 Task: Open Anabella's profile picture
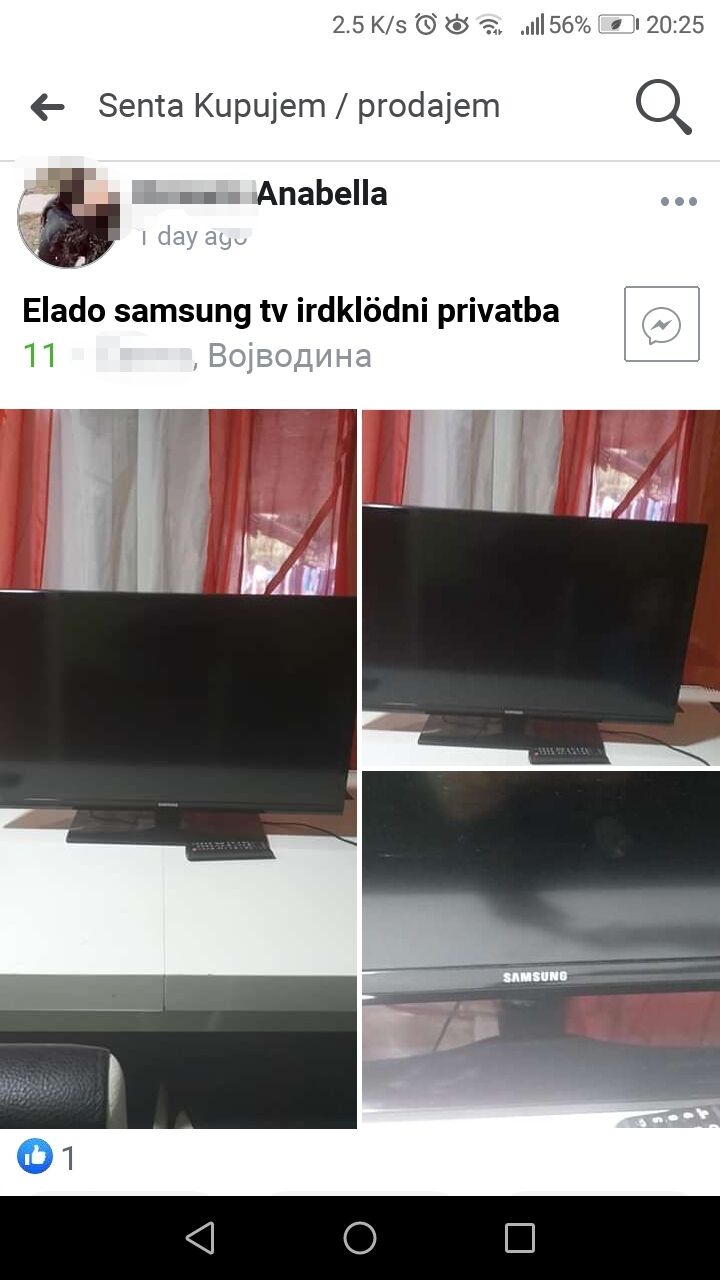pos(68,216)
